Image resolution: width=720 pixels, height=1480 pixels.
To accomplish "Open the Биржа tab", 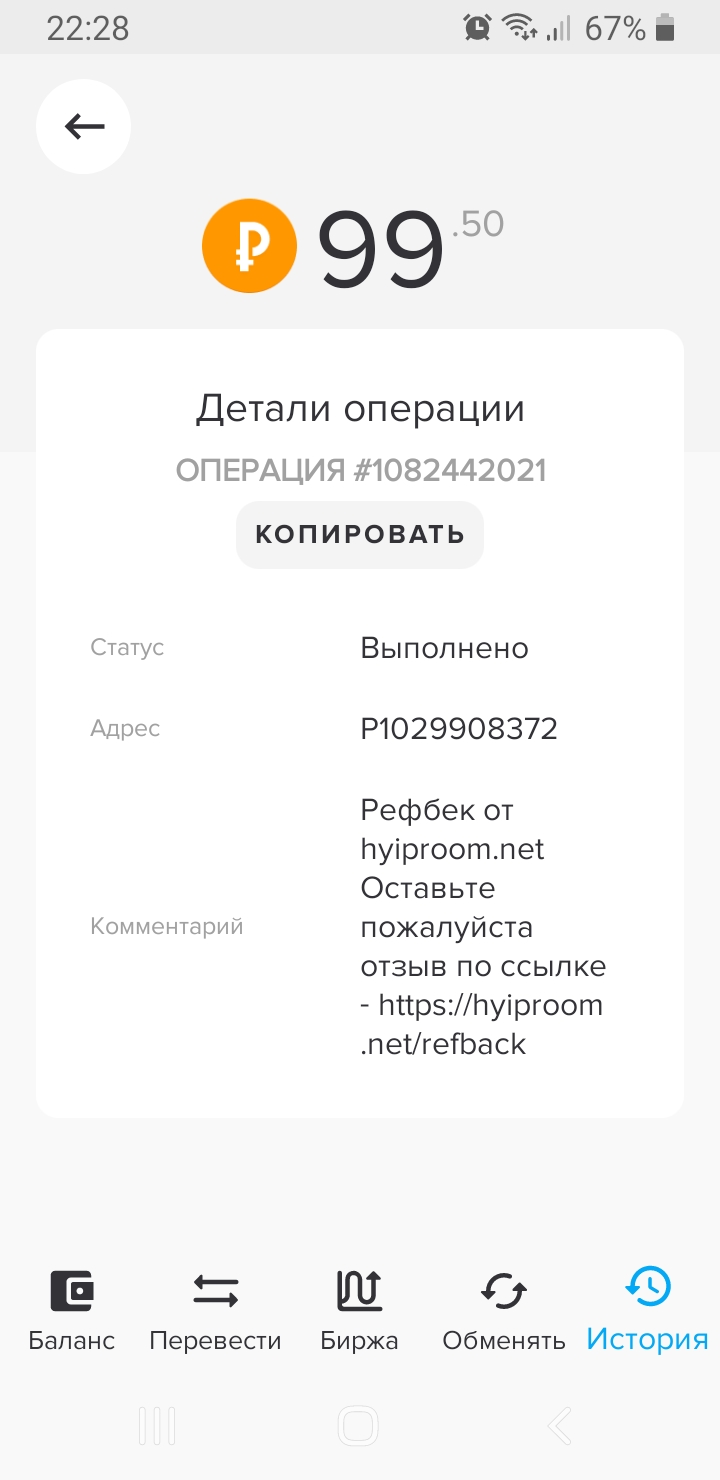I will pos(359,1310).
